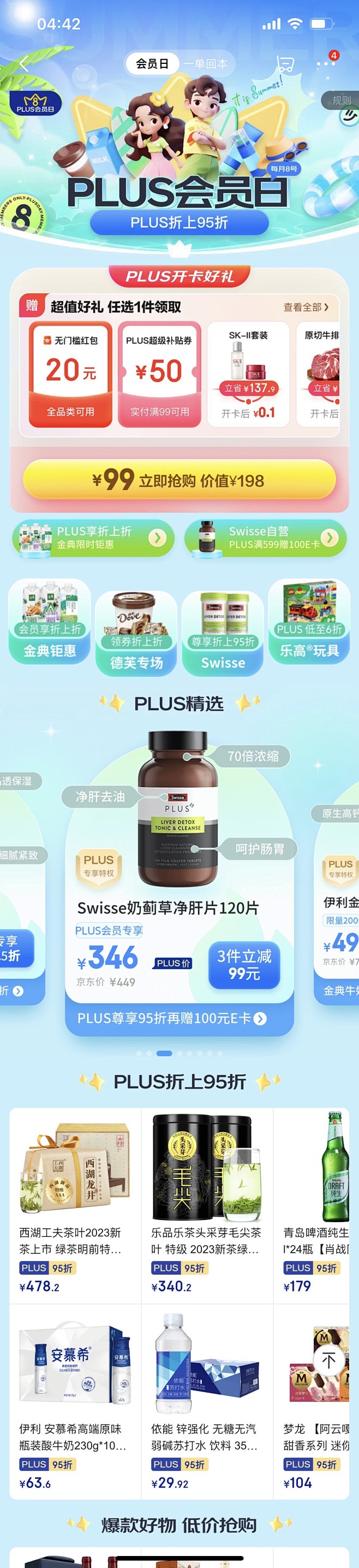359x1568 pixels.
Task: Tap ¥99 立即抢购 purchase button
Action: [x=179, y=480]
